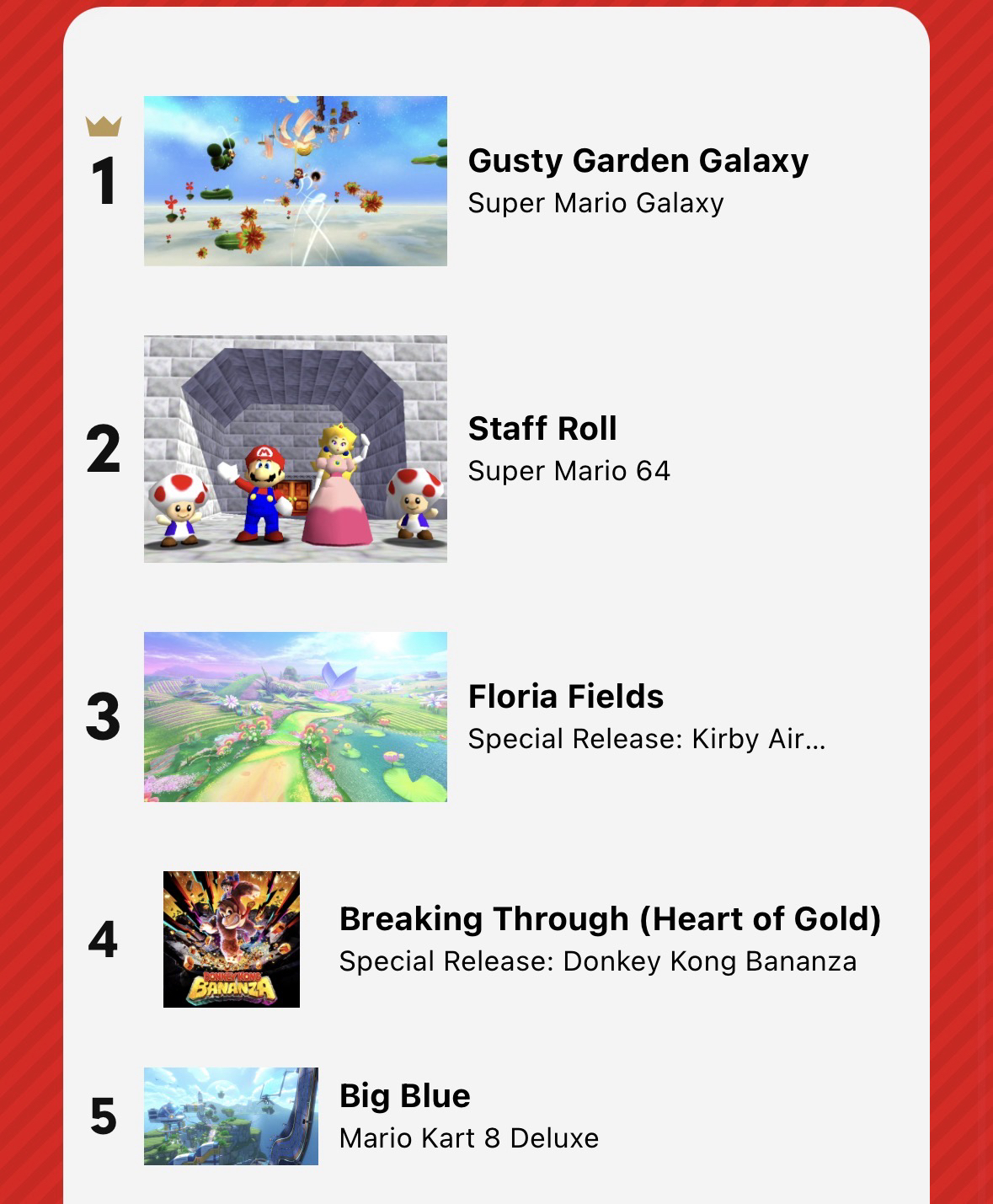Select the Floria Fields track
The width and height of the screenshot is (993, 1204).
click(x=565, y=697)
